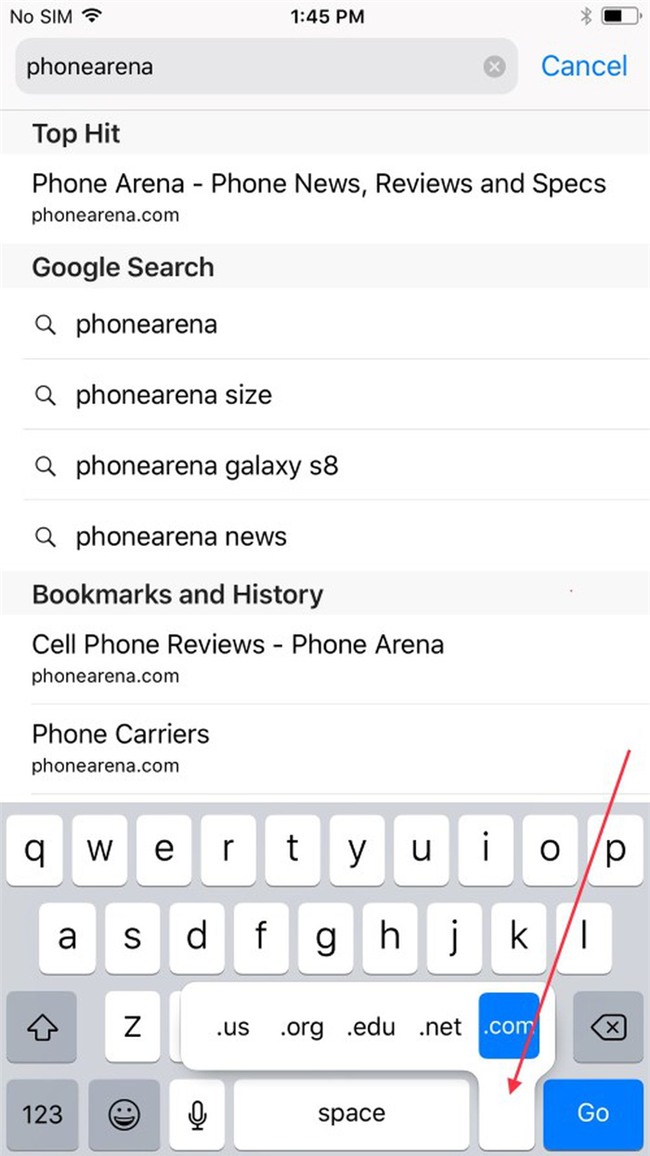Open the Top Hit Phone Arena result
The height and width of the screenshot is (1156, 650).
click(318, 197)
